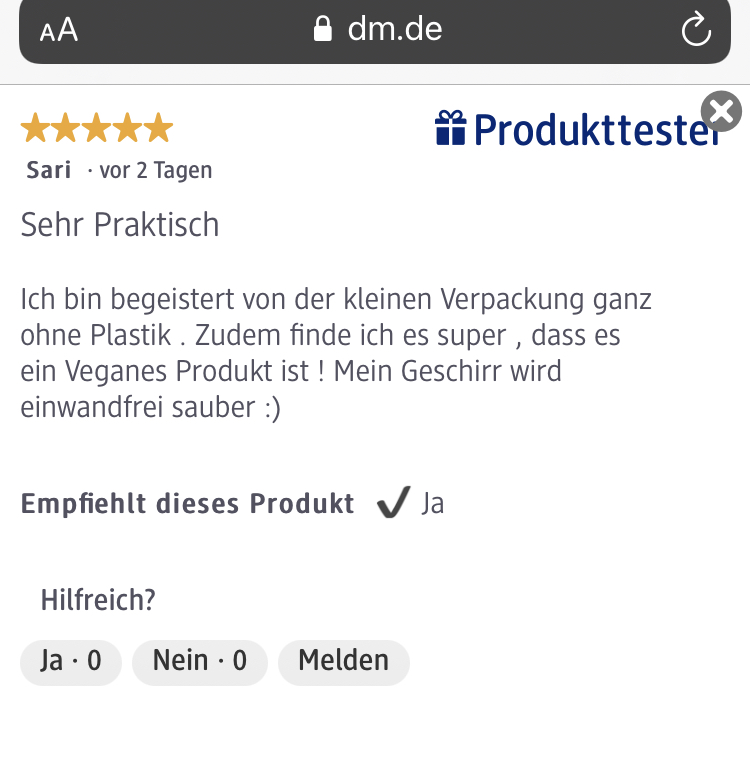Screen dimensions: 750x772
Task: Tap the dm.de address bar
Action: pos(380,29)
